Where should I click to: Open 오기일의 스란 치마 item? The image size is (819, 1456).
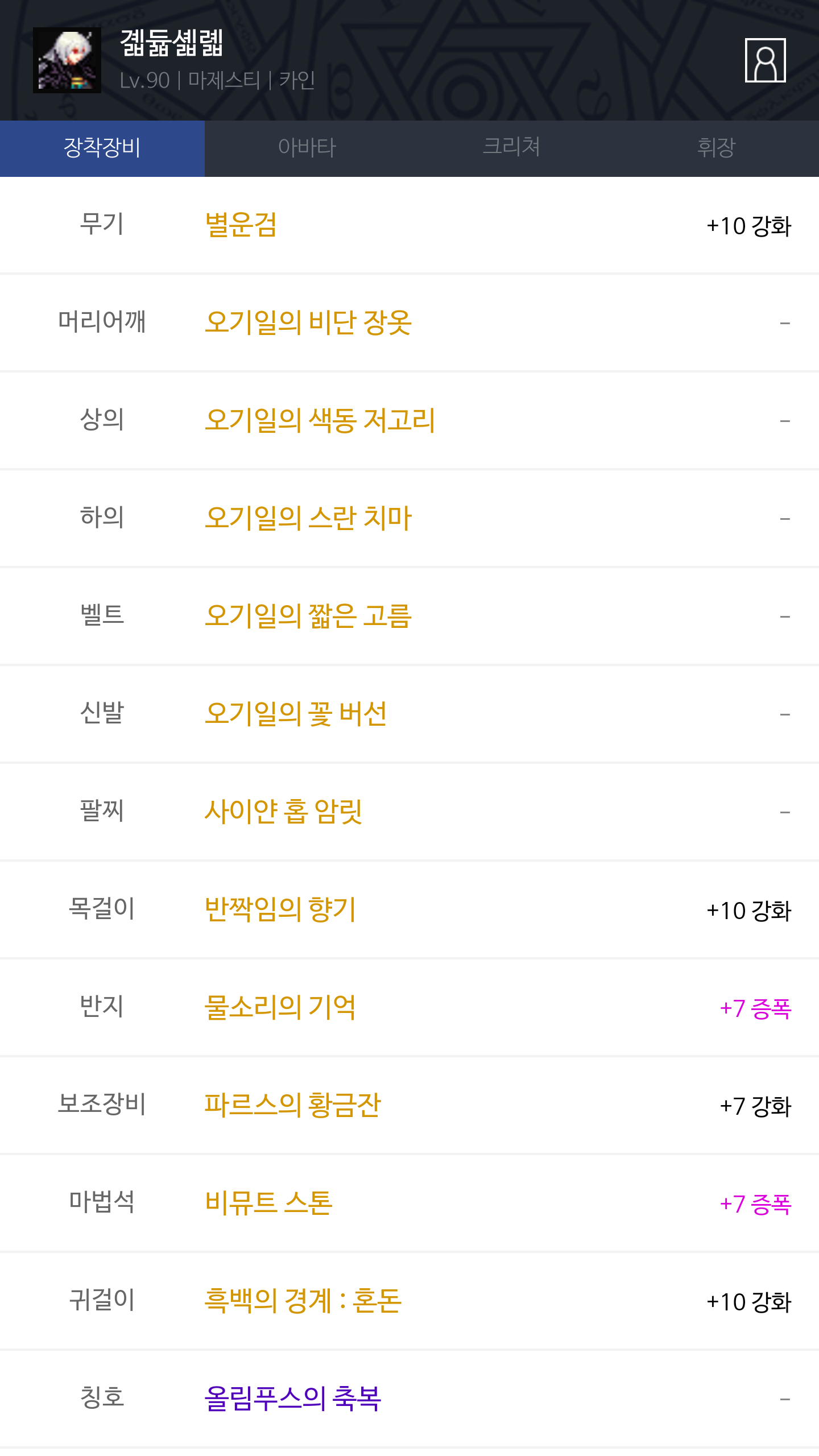[x=308, y=518]
